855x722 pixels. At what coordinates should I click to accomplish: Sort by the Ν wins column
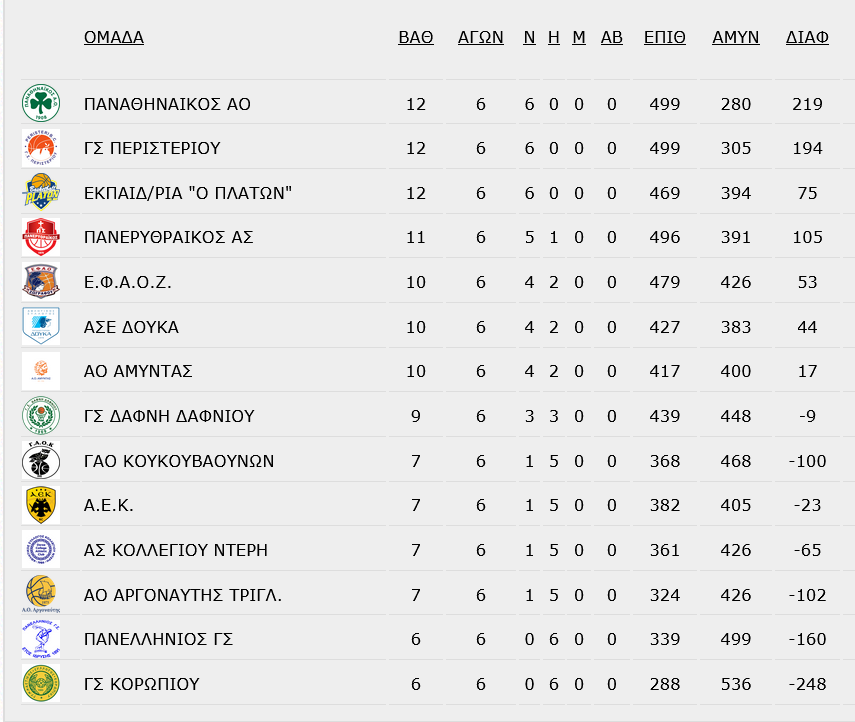[x=529, y=37]
